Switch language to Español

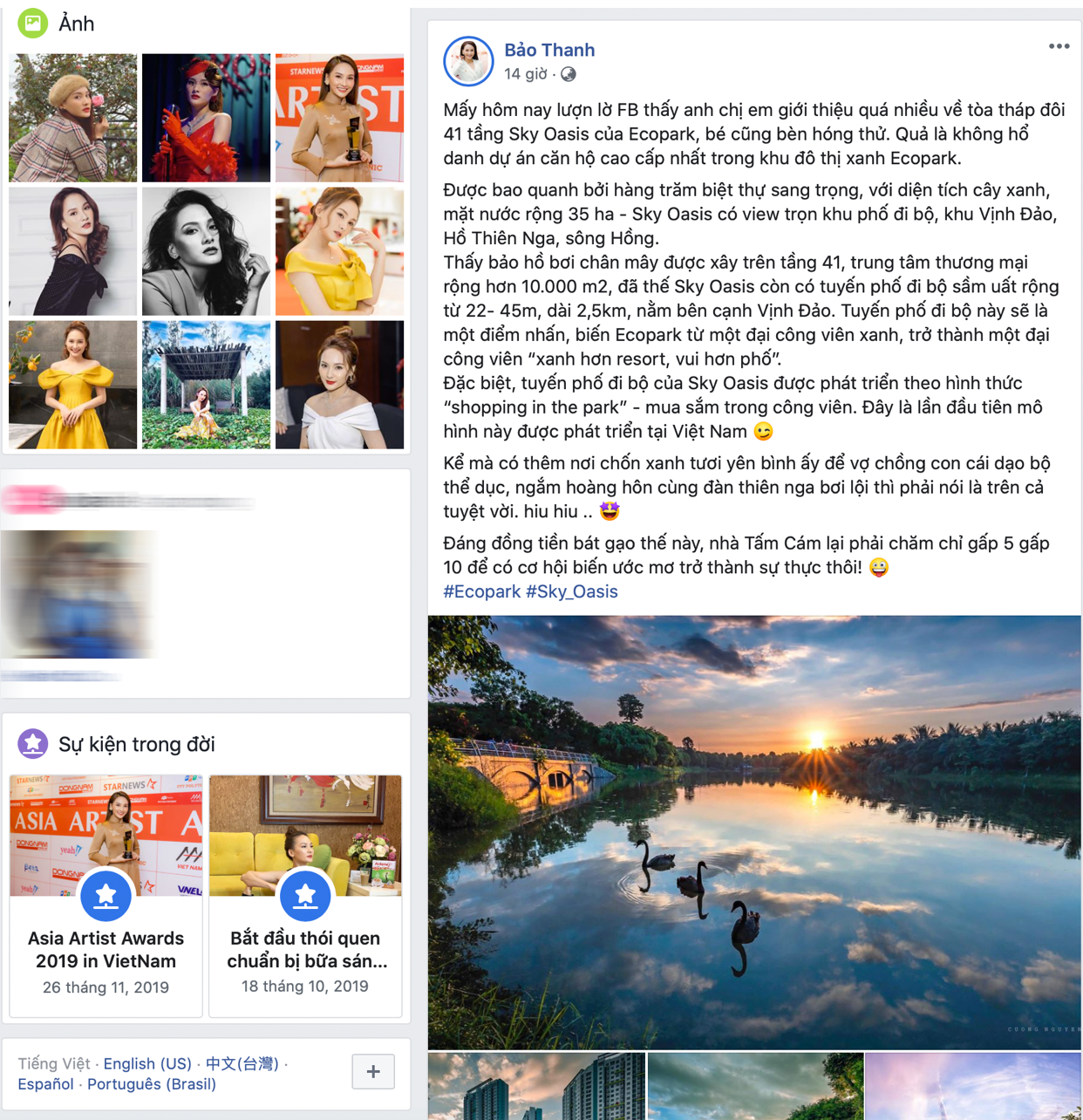pyautogui.click(x=45, y=1084)
